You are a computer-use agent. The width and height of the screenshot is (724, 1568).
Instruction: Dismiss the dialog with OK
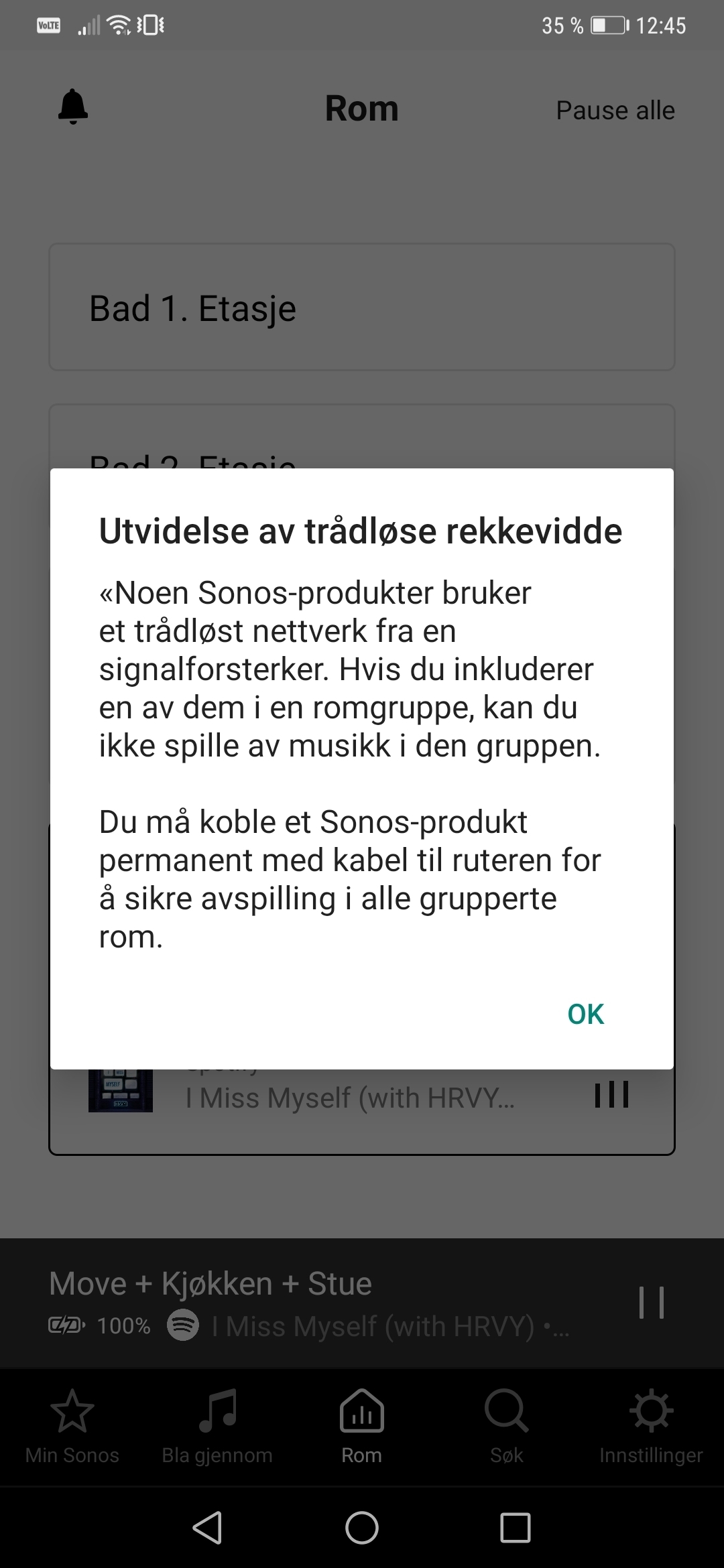click(x=585, y=1014)
